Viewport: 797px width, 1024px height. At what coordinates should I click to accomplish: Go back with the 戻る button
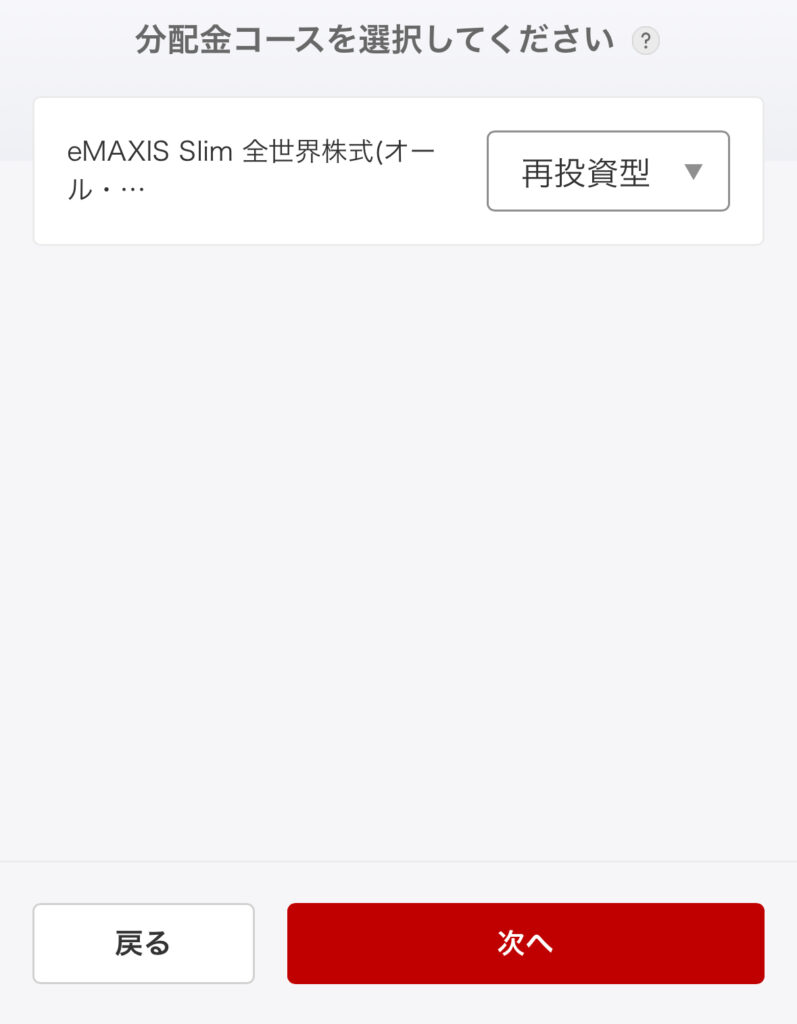coord(143,943)
